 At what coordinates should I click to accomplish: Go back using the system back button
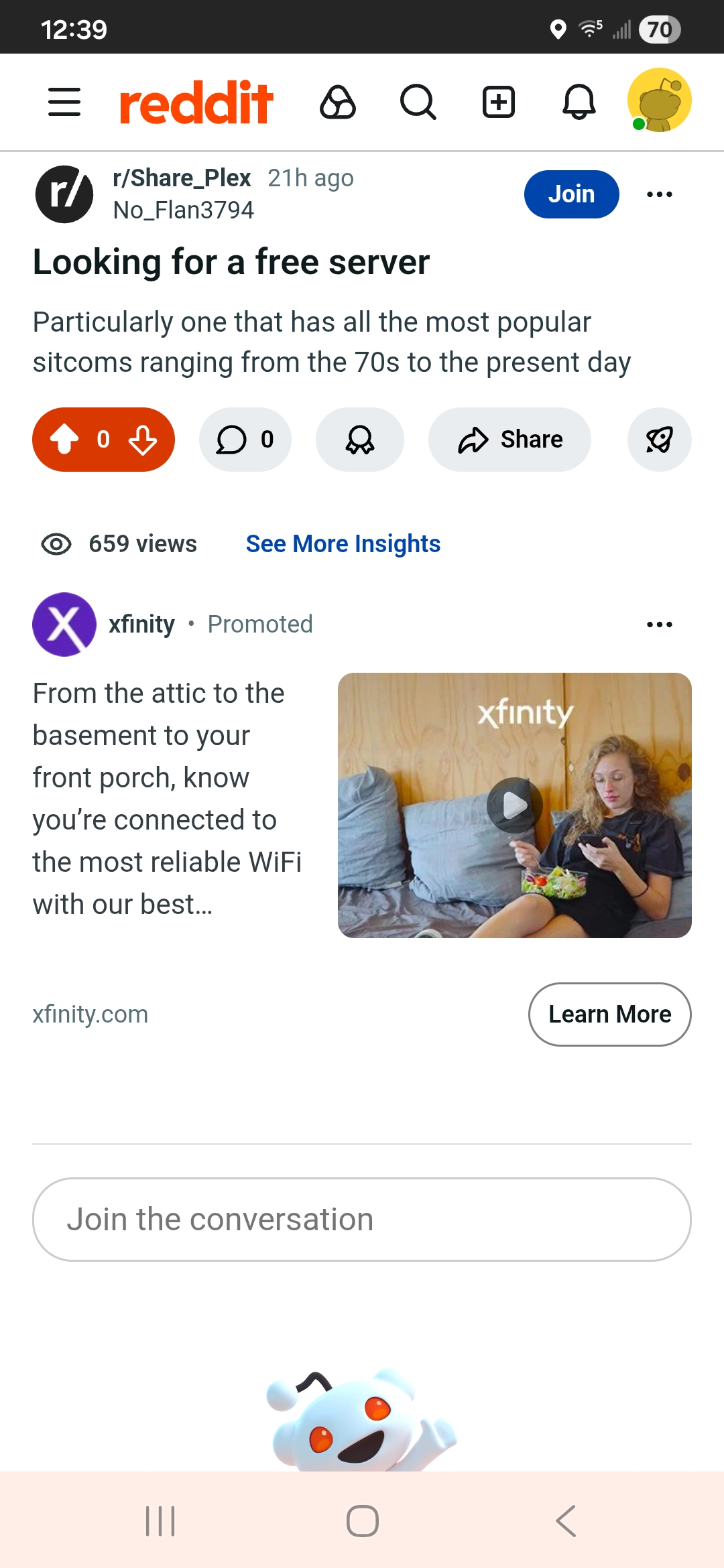(566, 1521)
